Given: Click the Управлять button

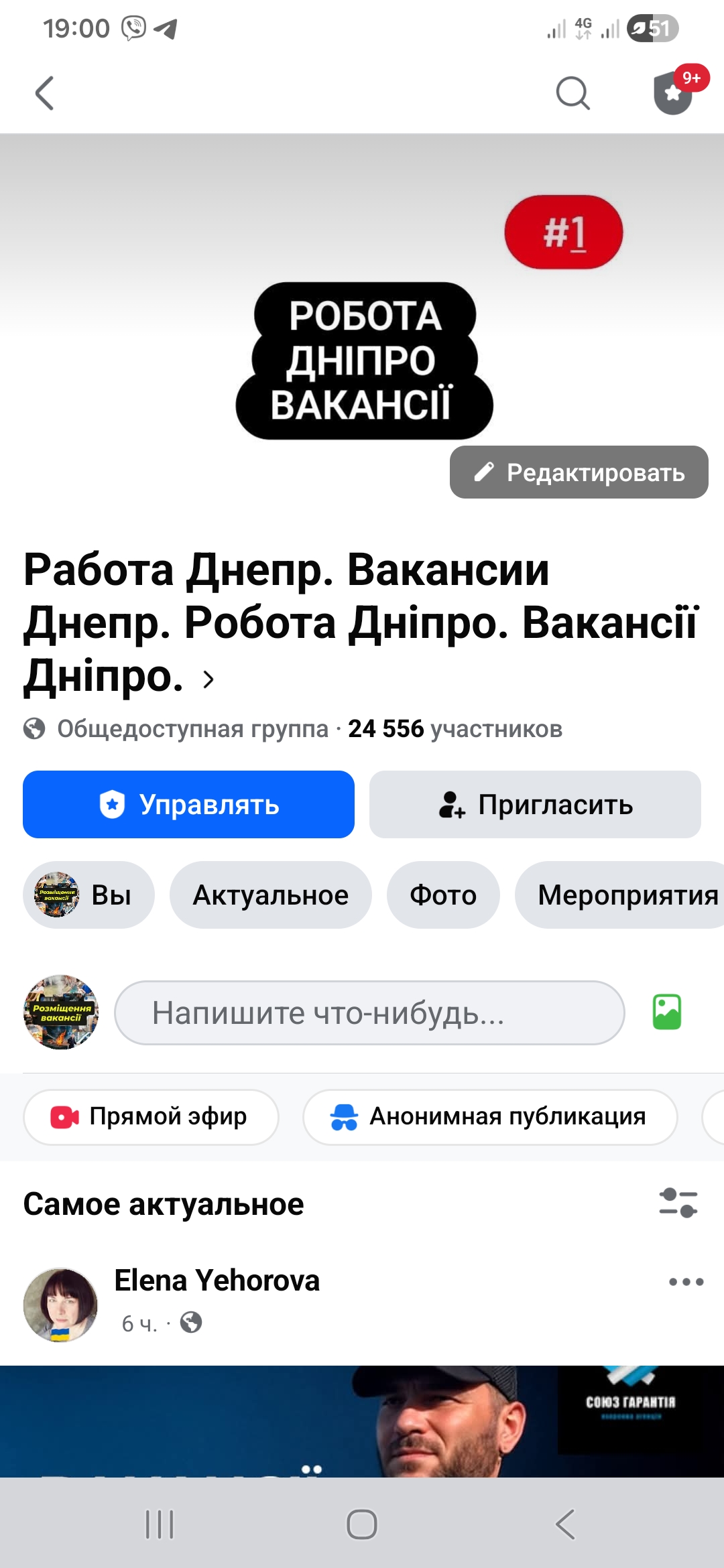Looking at the screenshot, I should (188, 805).
